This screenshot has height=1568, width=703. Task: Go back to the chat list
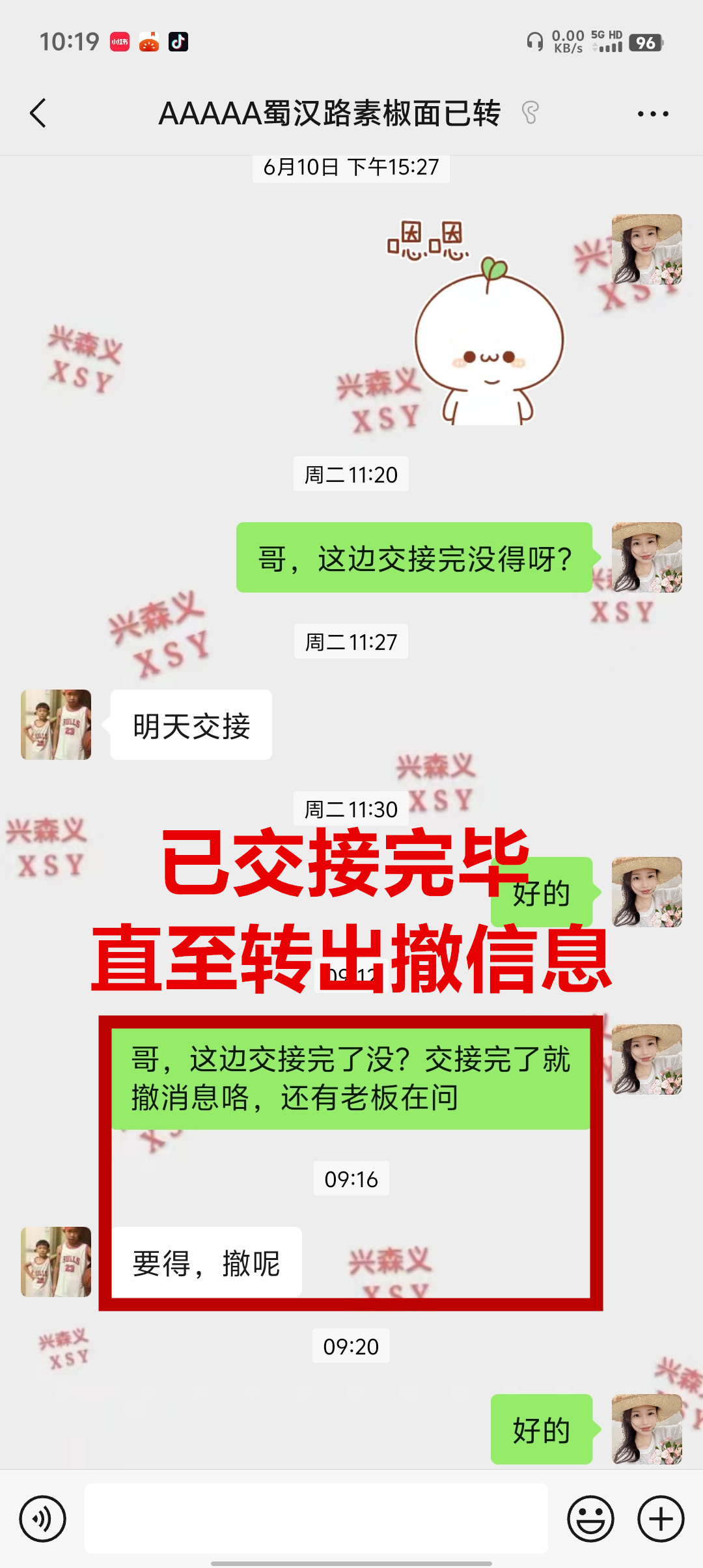[x=38, y=113]
